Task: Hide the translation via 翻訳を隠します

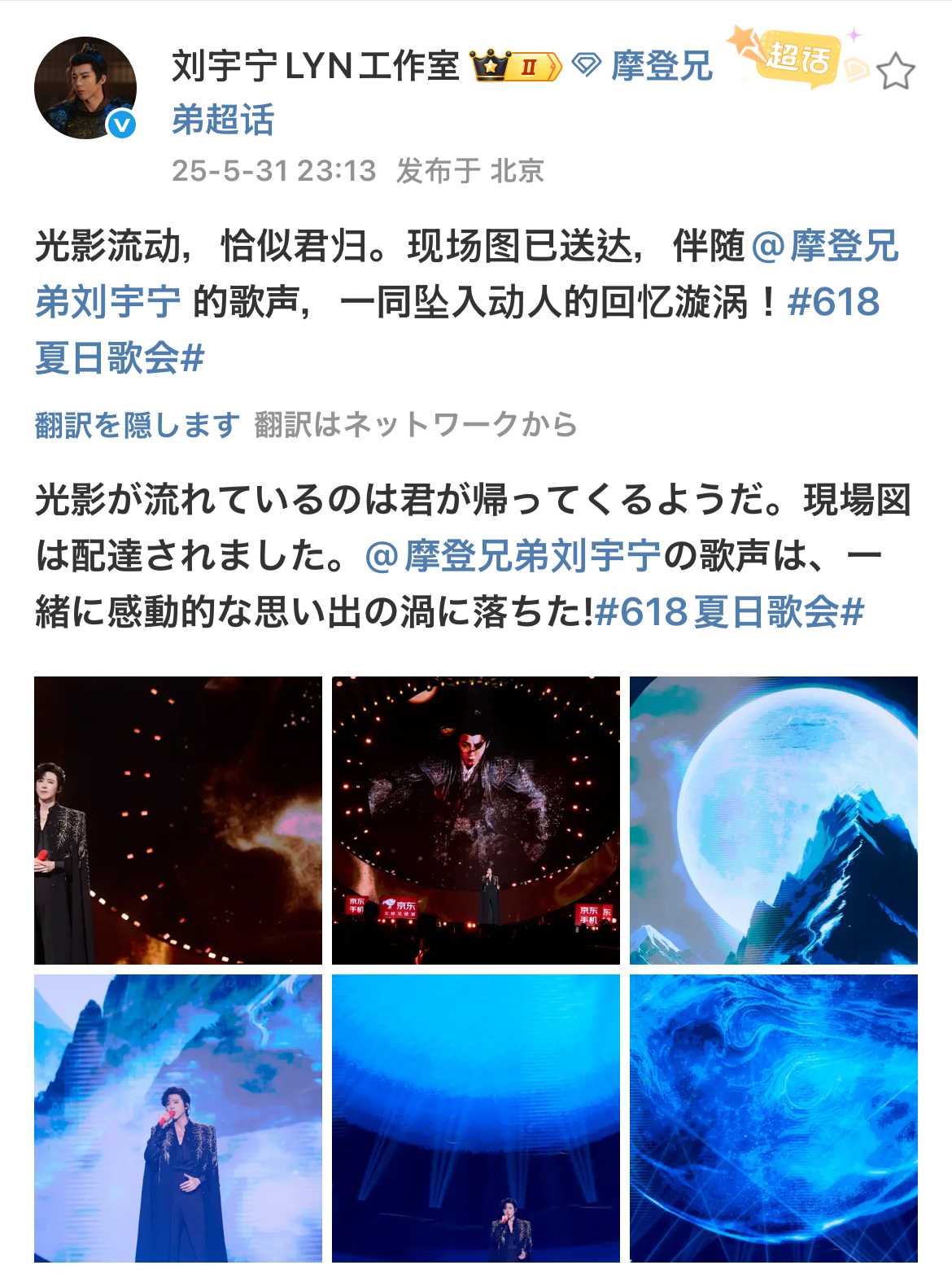Action: point(137,424)
